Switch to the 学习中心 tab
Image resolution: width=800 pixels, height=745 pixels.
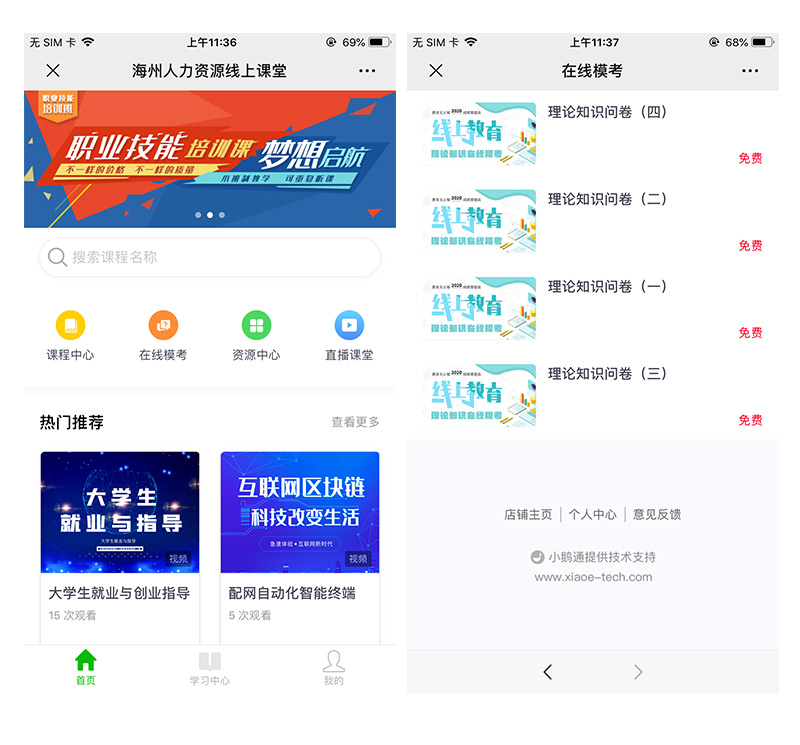coord(210,668)
